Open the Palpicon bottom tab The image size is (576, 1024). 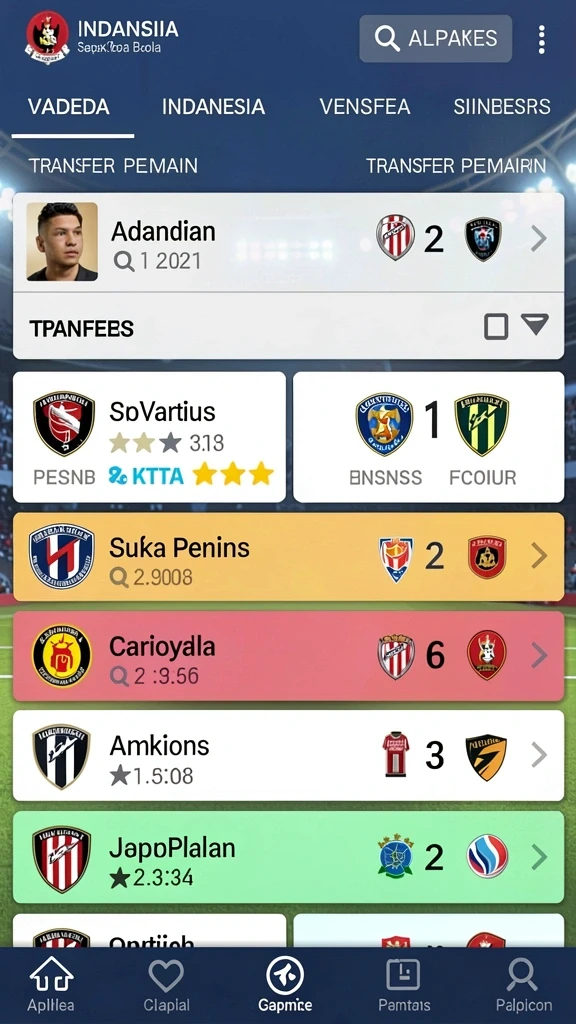pos(523,985)
